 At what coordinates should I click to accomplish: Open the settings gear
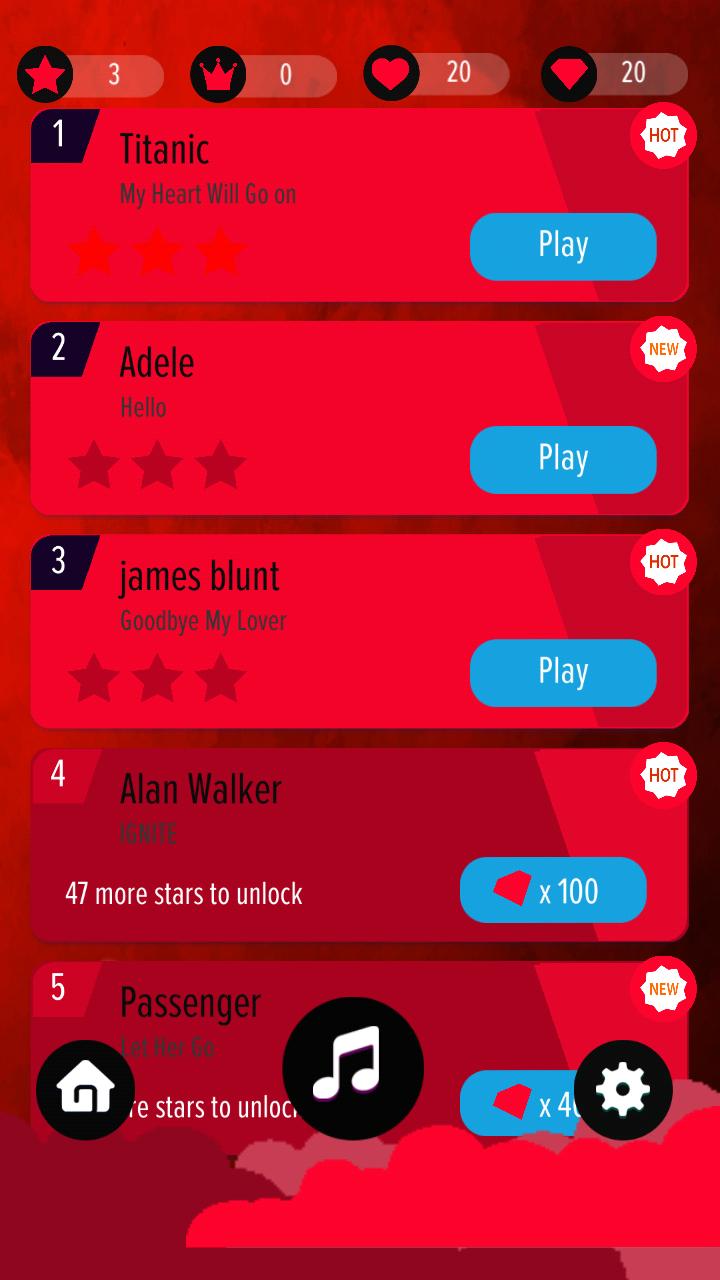coord(624,1089)
